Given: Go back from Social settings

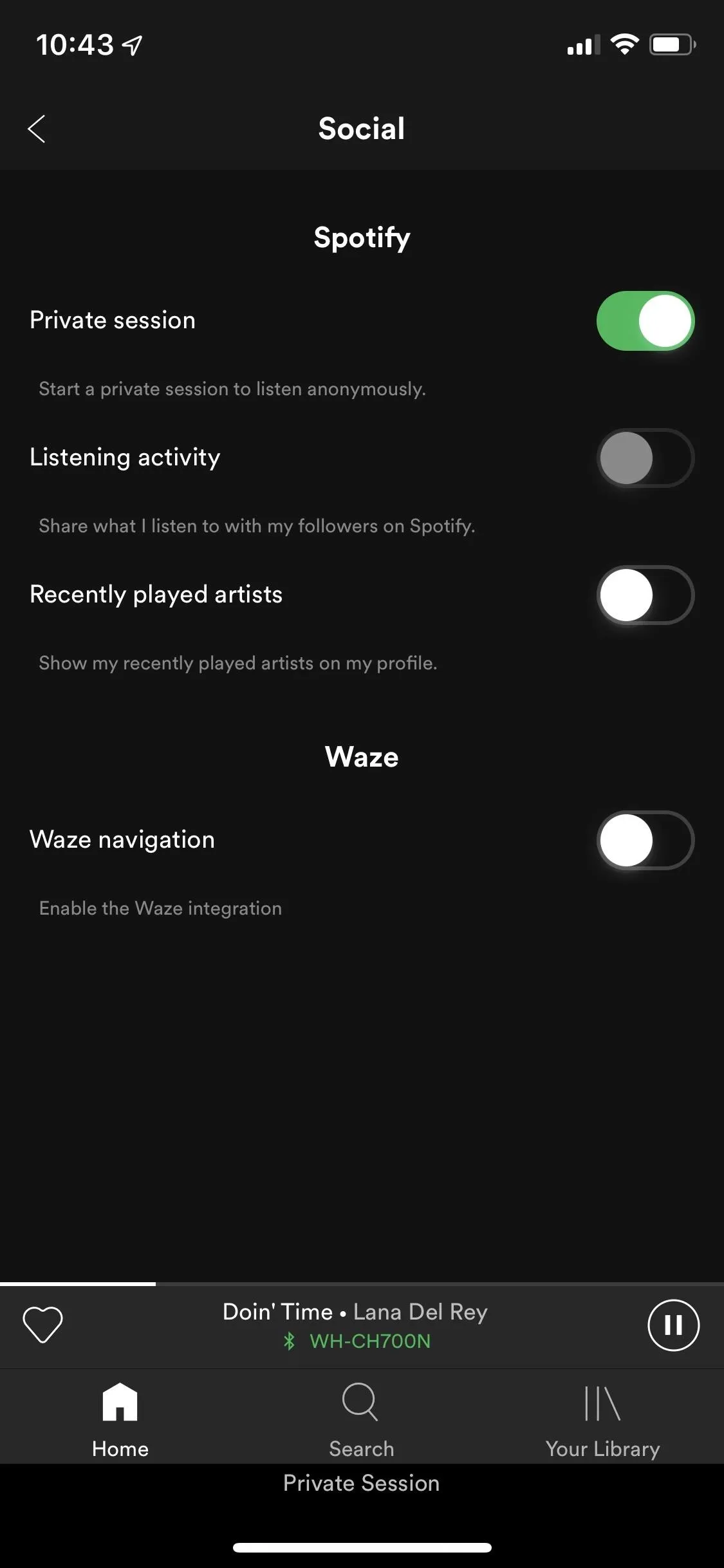Looking at the screenshot, I should tap(37, 129).
